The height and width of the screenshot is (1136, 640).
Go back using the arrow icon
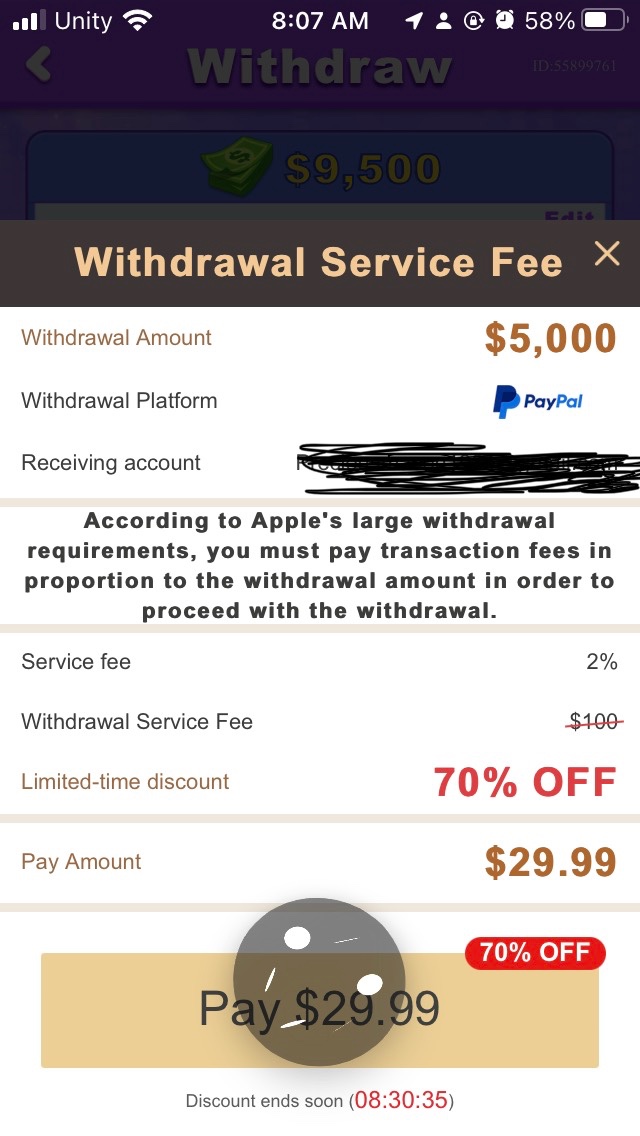point(38,64)
